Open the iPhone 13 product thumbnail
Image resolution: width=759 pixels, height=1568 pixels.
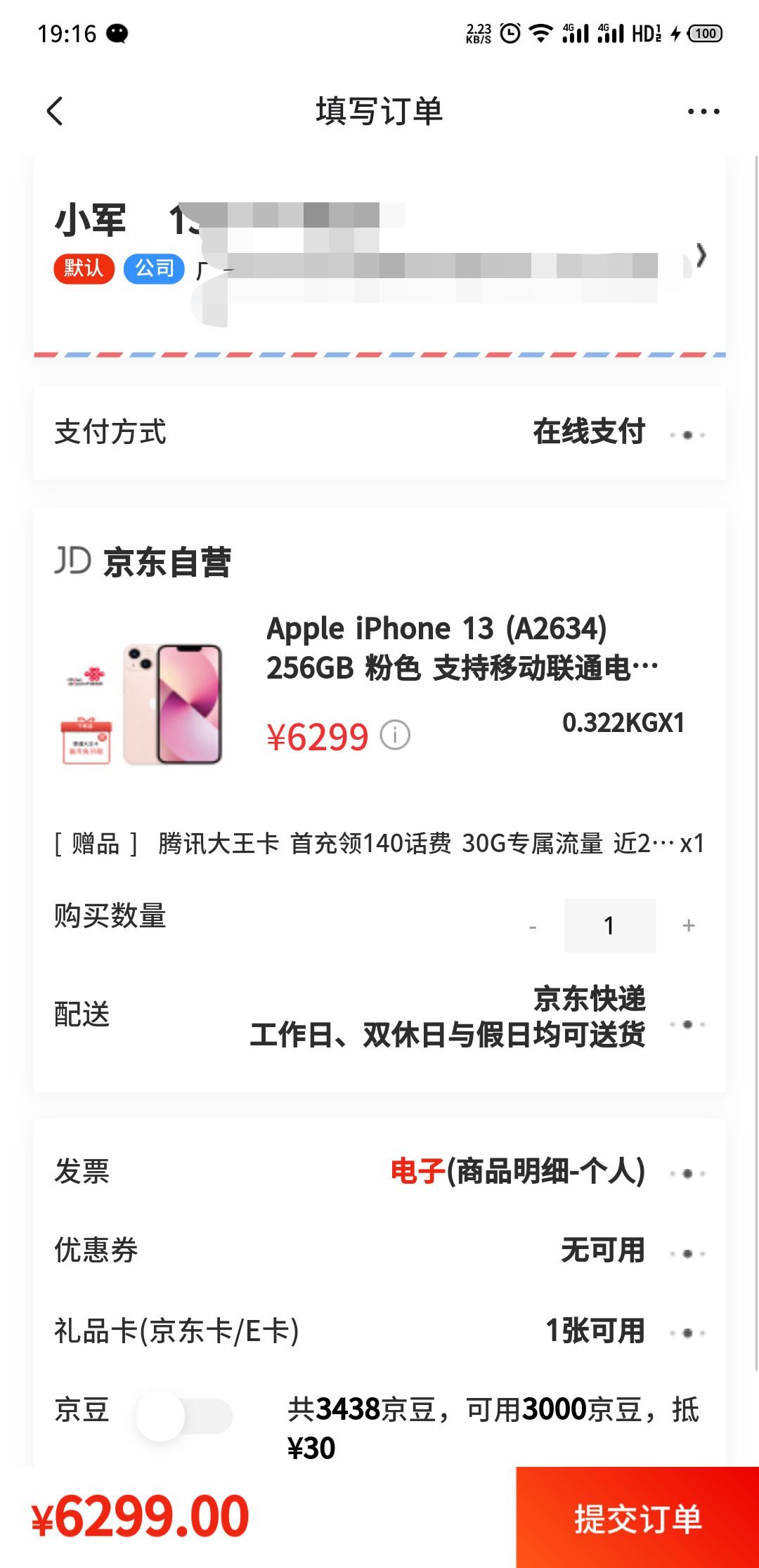point(141,703)
